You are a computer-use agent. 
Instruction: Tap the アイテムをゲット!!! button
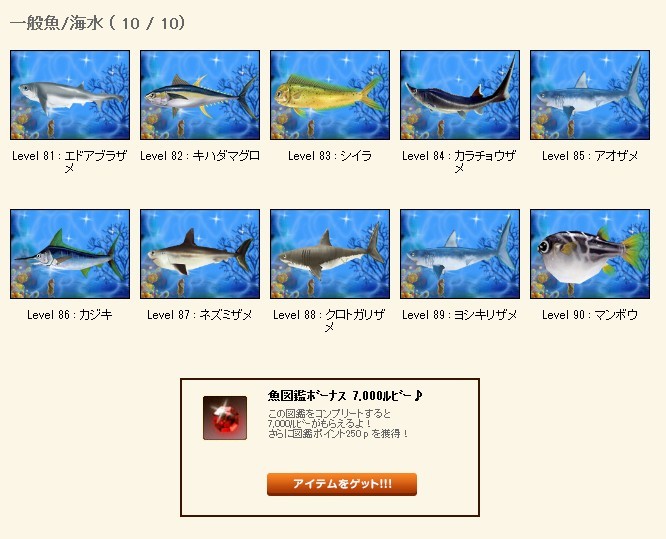pyautogui.click(x=341, y=484)
